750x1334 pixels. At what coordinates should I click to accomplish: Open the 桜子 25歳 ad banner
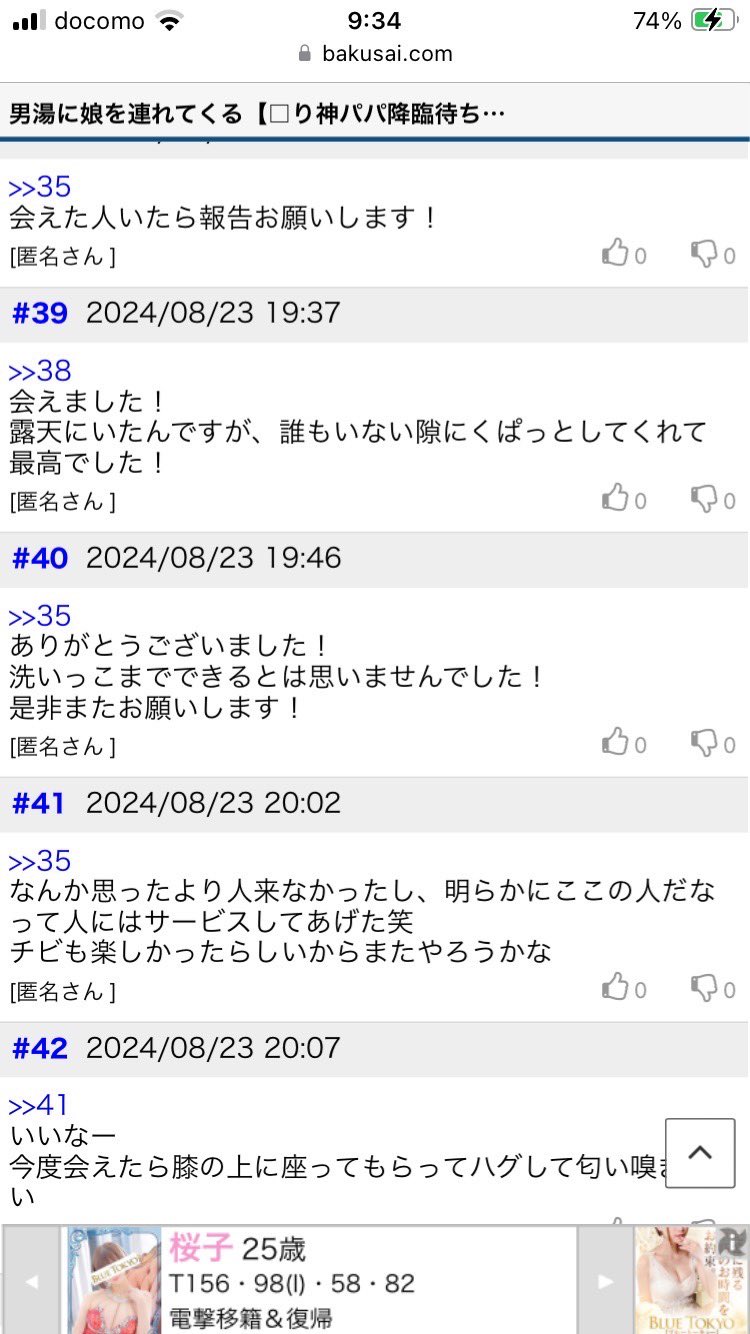click(322, 1281)
